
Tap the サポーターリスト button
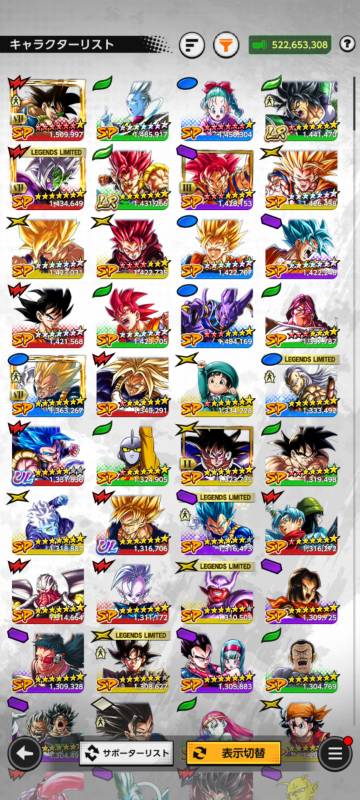(125, 753)
